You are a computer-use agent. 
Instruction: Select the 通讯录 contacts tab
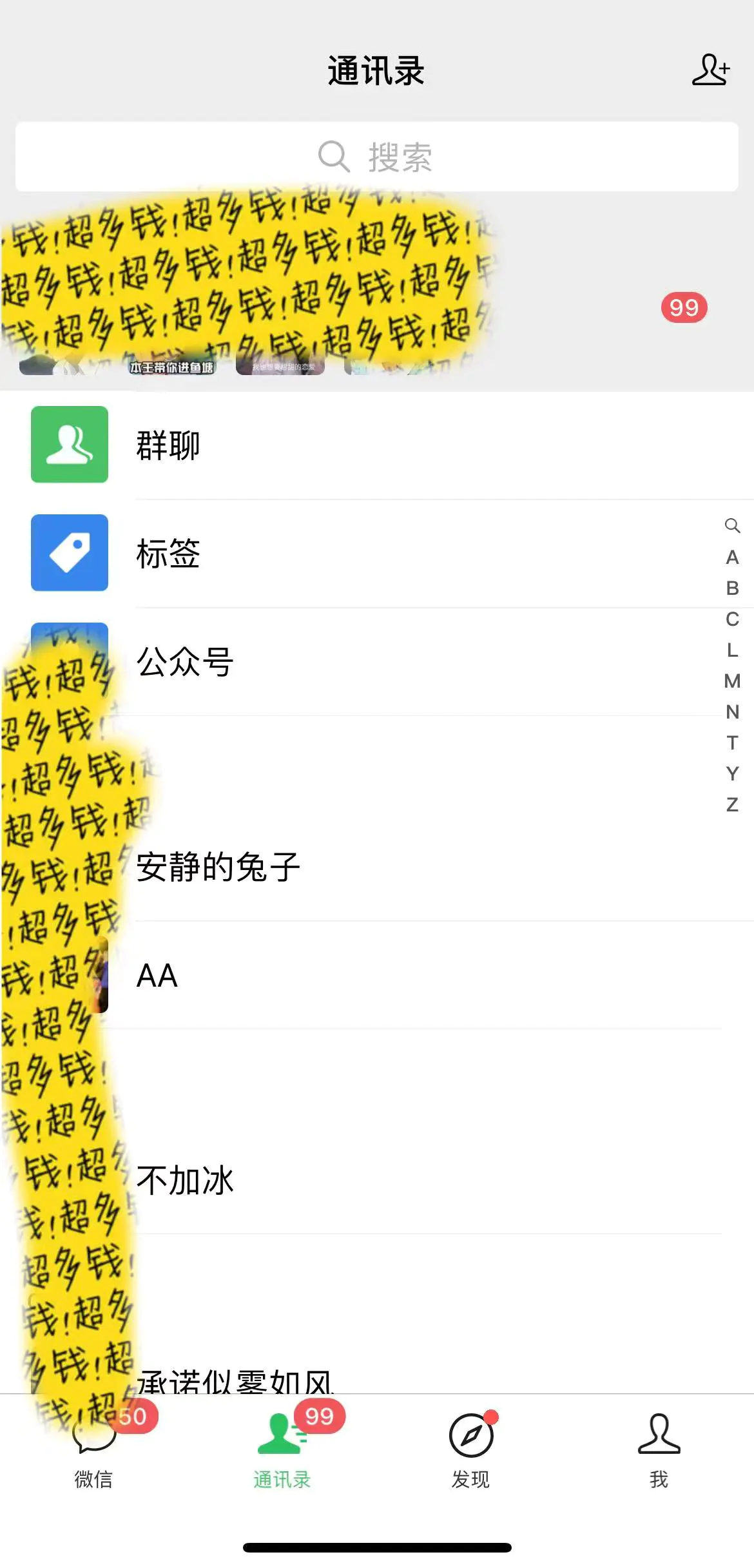coord(282,1451)
